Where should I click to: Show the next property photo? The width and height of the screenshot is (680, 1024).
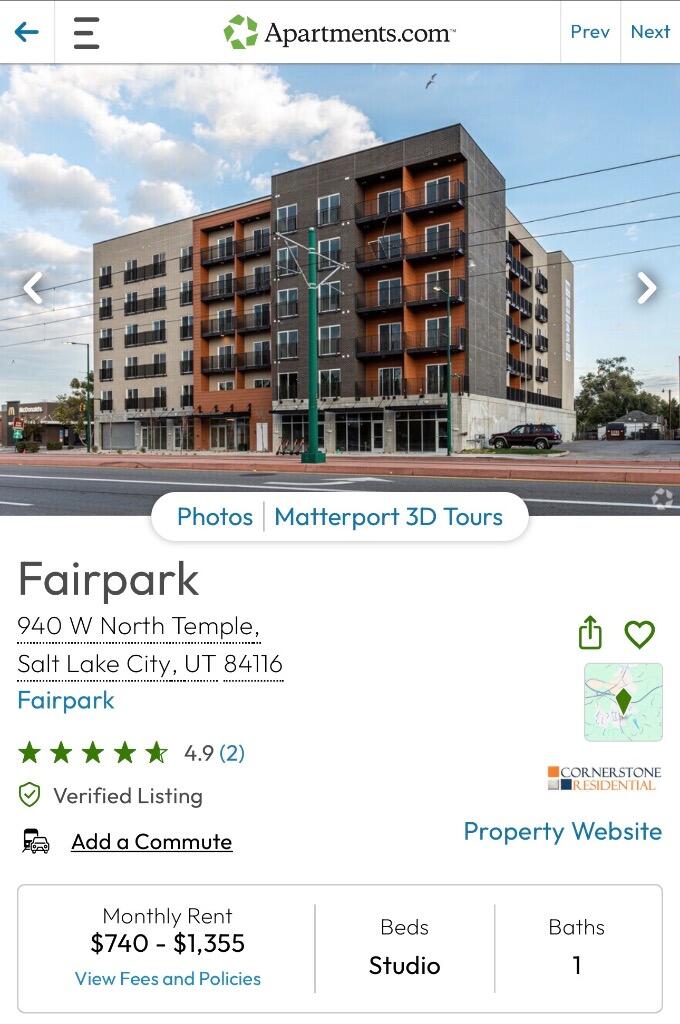coord(647,289)
